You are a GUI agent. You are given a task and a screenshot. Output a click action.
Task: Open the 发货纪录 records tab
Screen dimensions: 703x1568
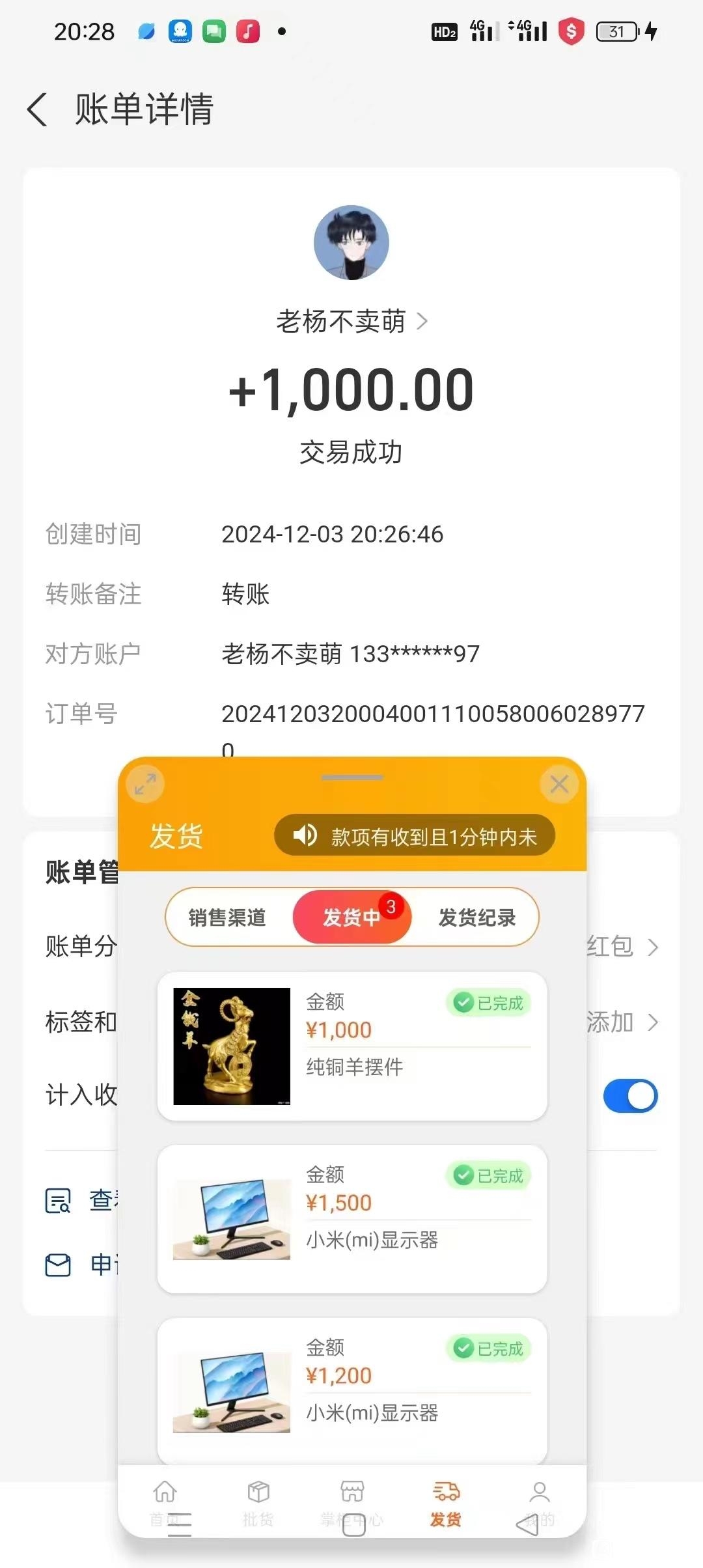coord(477,917)
